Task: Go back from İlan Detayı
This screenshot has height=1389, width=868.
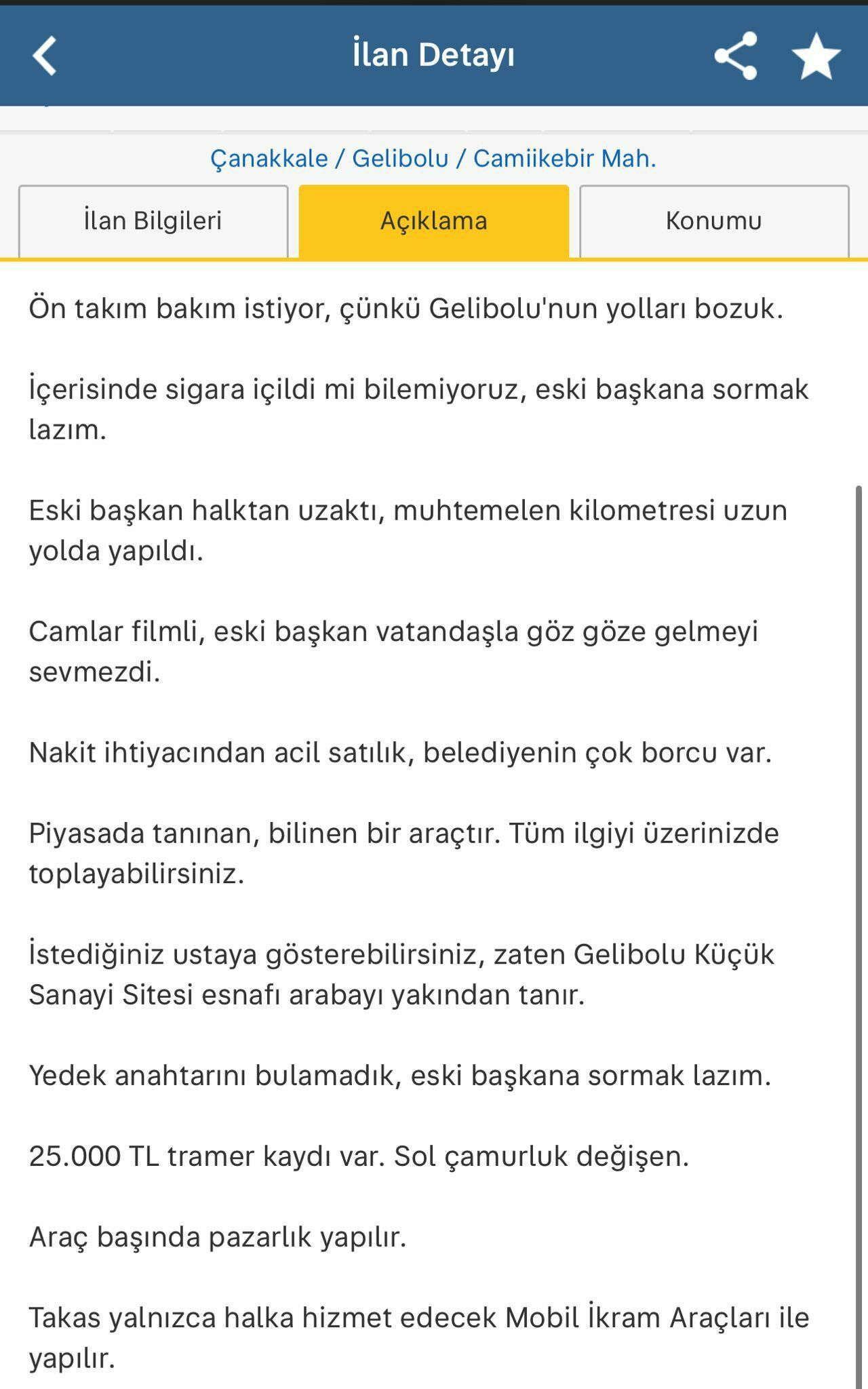Action: click(45, 56)
